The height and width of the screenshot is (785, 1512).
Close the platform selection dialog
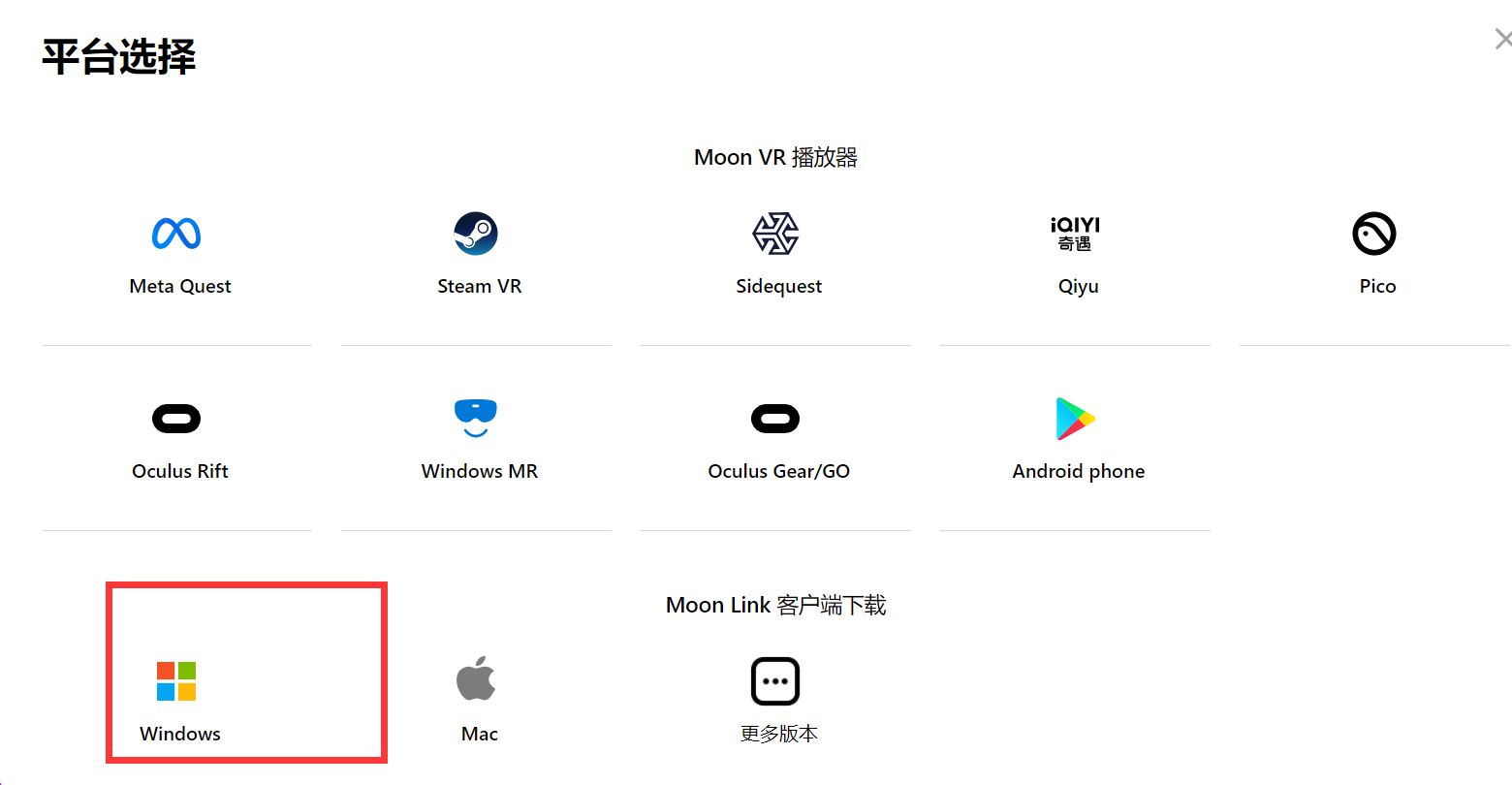(x=1501, y=40)
